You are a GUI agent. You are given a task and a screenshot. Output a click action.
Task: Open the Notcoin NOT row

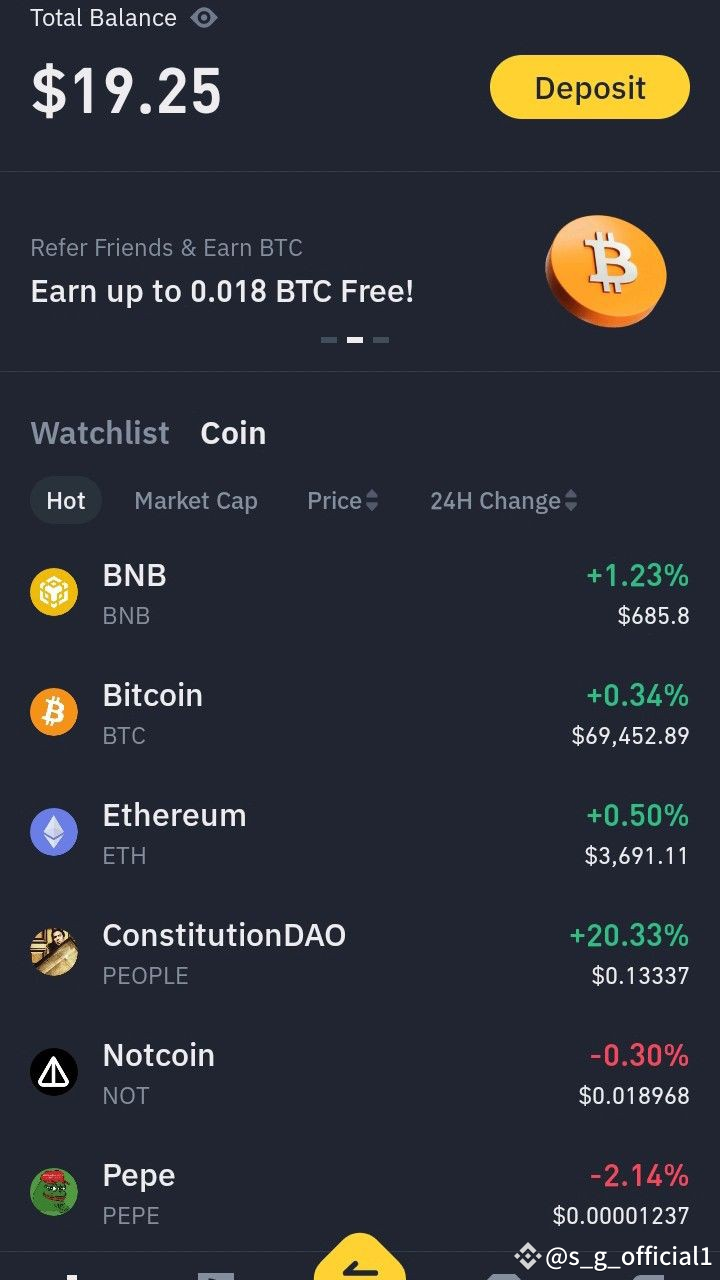[360, 1074]
